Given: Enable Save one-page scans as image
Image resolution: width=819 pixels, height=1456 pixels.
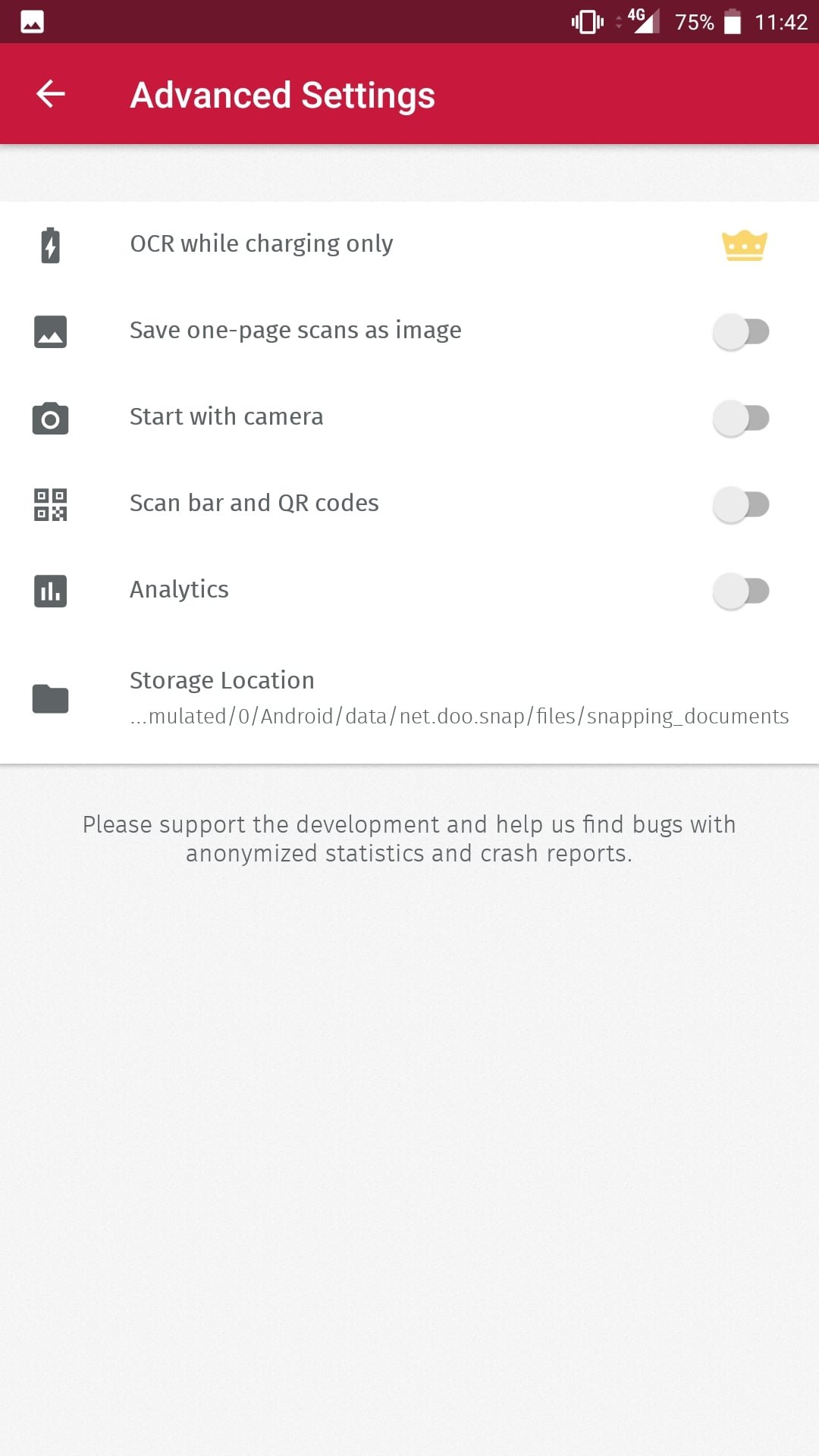Looking at the screenshot, I should [741, 331].
